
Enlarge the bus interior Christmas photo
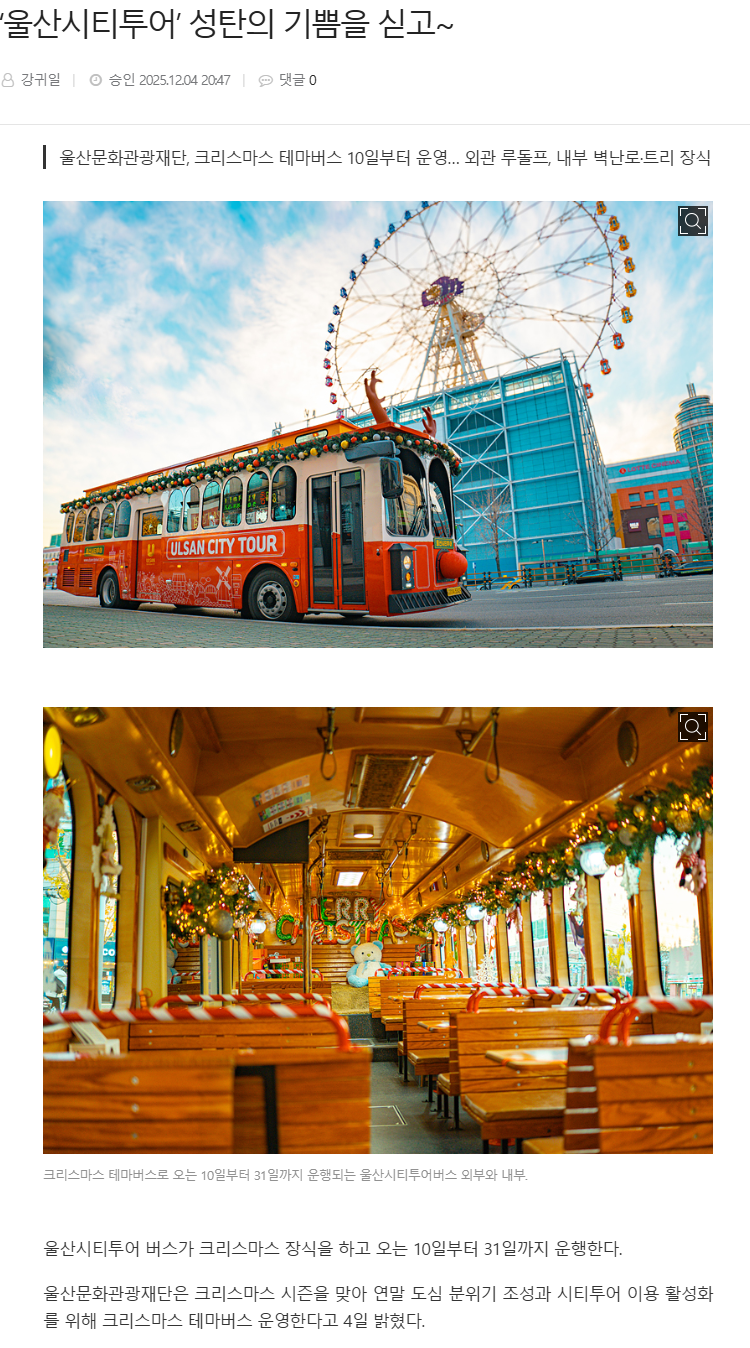tap(692, 727)
